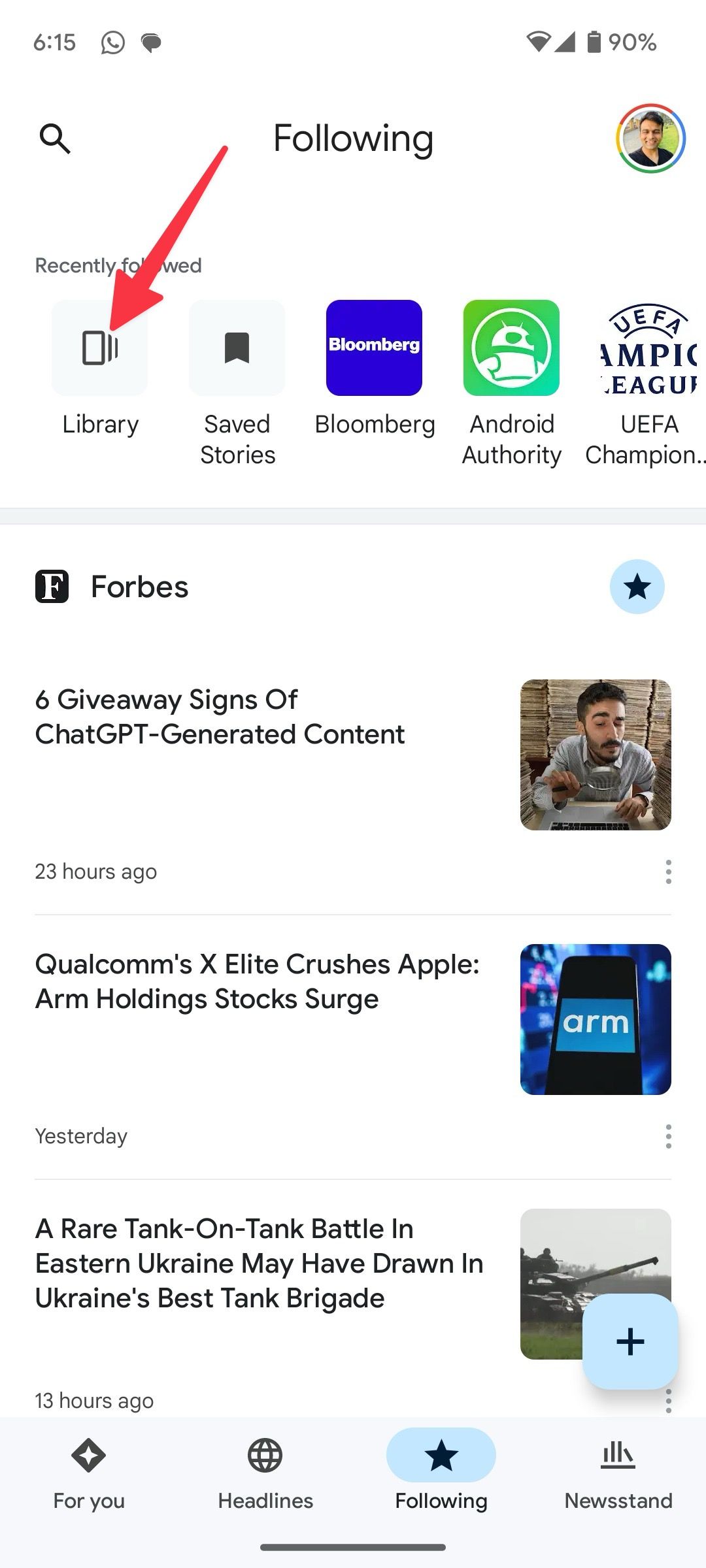Open the Bloomberg source page
This screenshot has width=706, height=1568.
tap(374, 348)
